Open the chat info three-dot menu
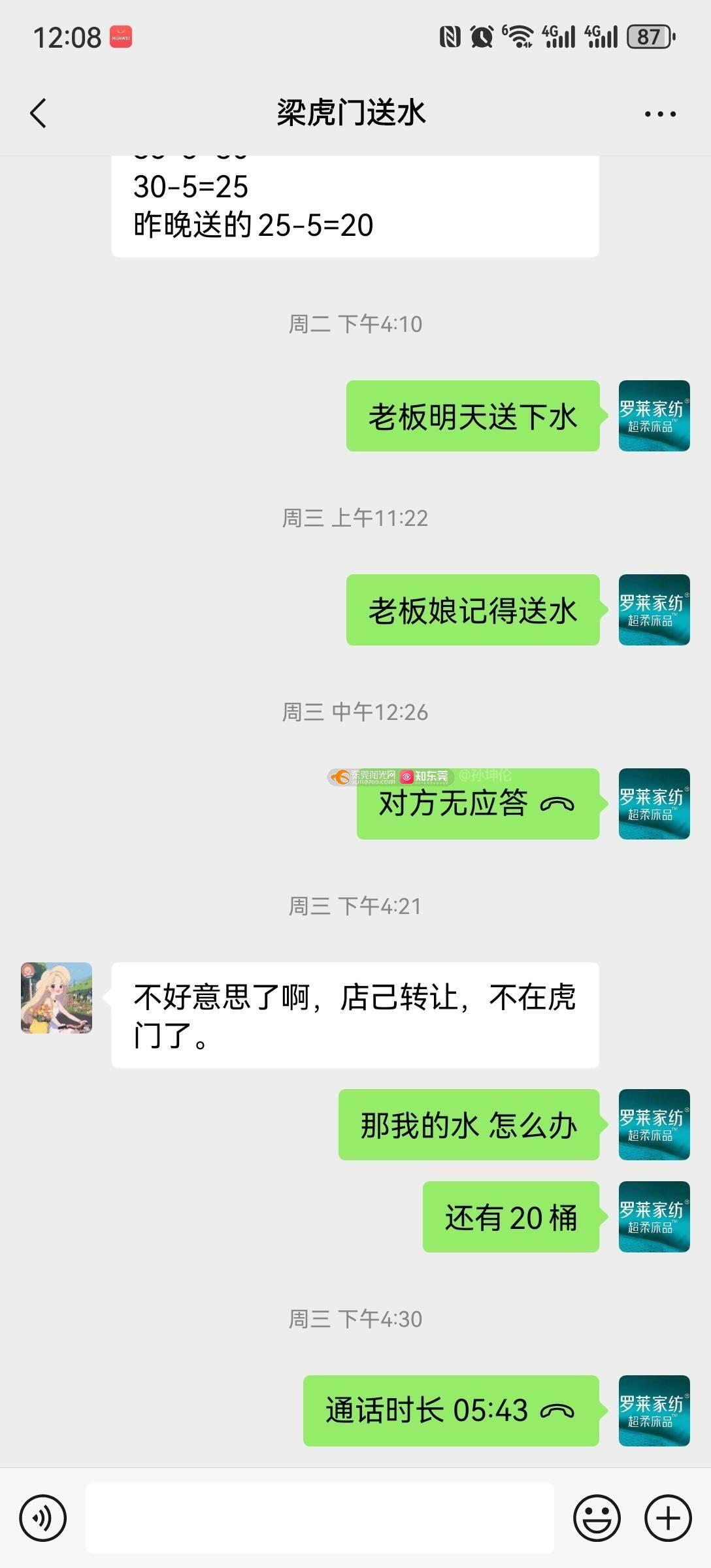Screen dimensions: 711x1568 tap(660, 114)
